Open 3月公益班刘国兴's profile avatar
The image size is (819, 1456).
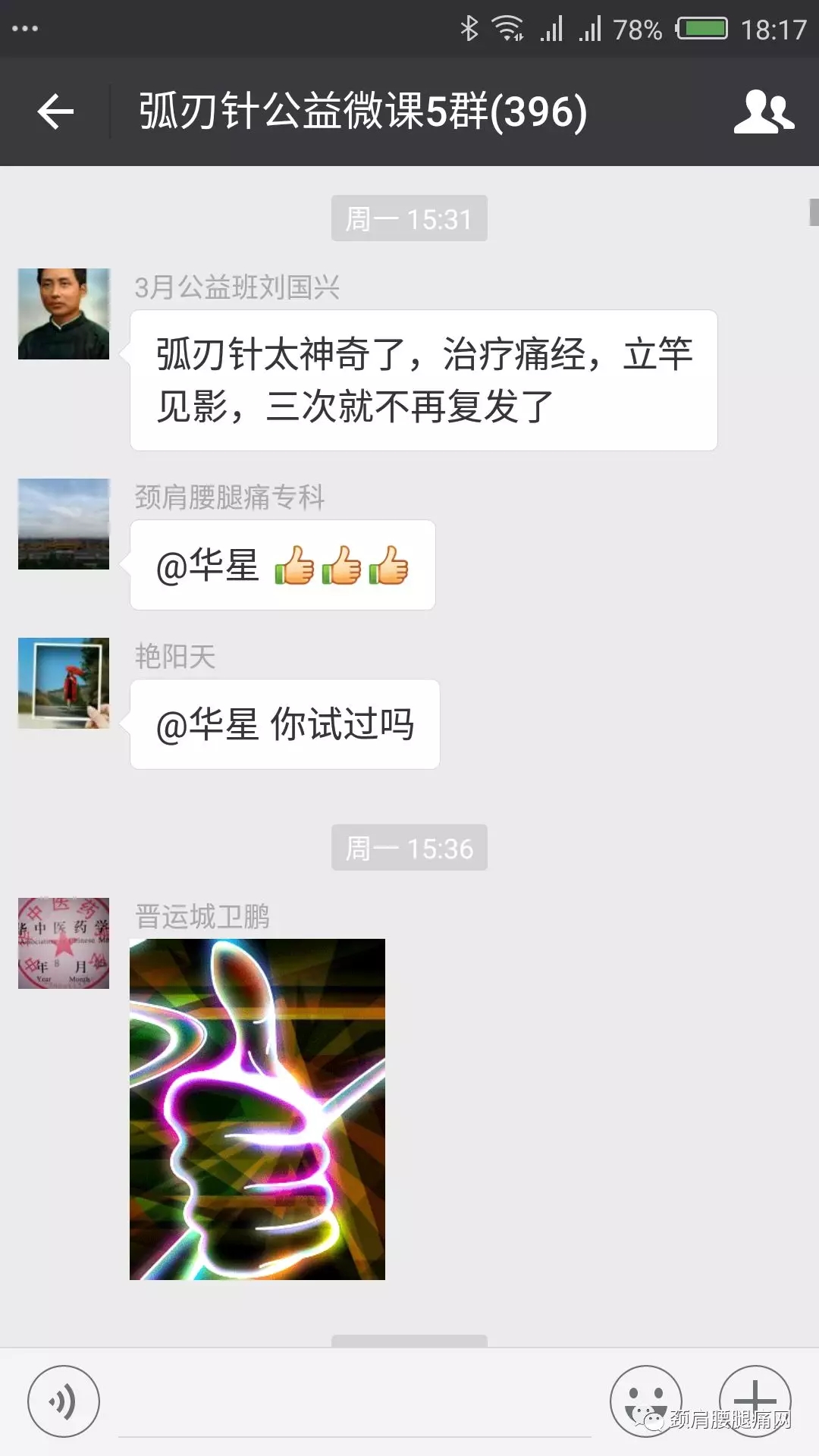(64, 314)
